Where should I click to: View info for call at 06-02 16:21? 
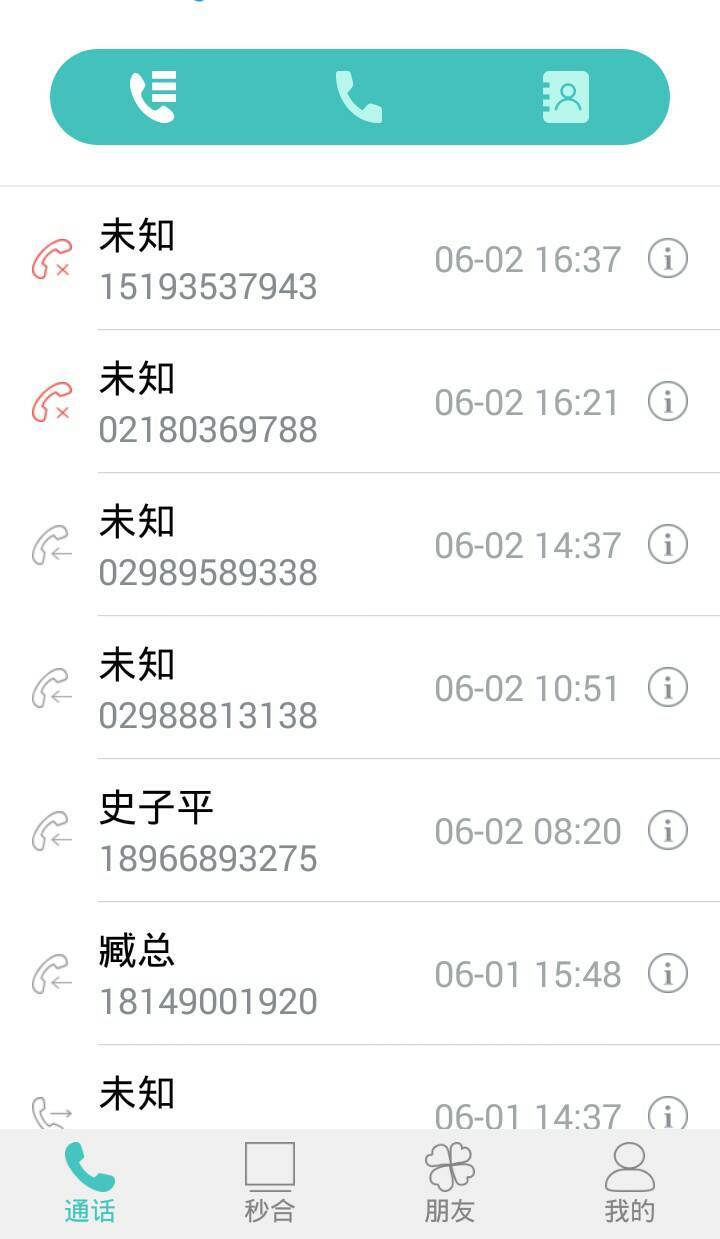point(668,402)
